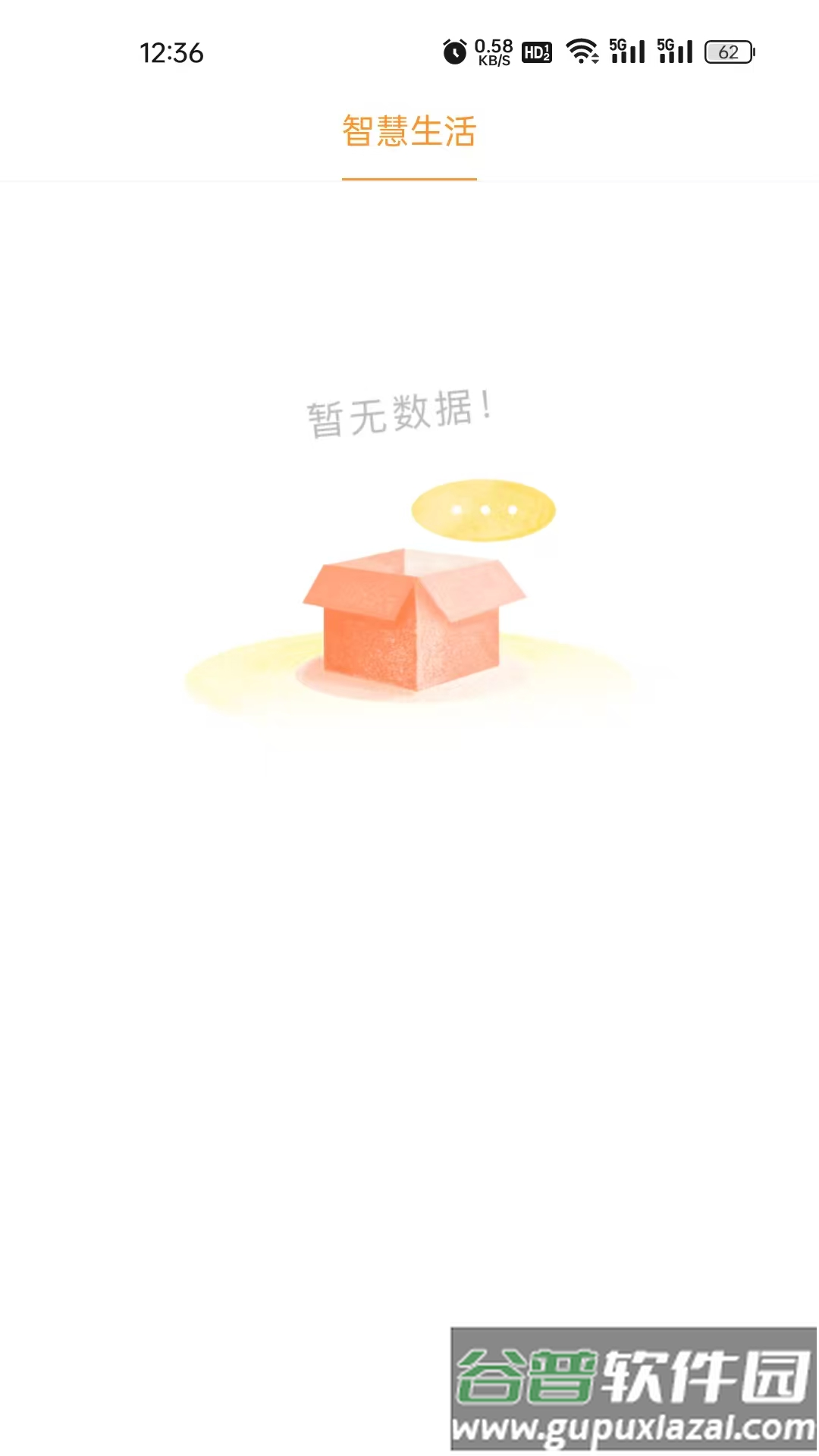Tap the alarm clock status icon
Screen dimensions: 819x1456
[454, 51]
